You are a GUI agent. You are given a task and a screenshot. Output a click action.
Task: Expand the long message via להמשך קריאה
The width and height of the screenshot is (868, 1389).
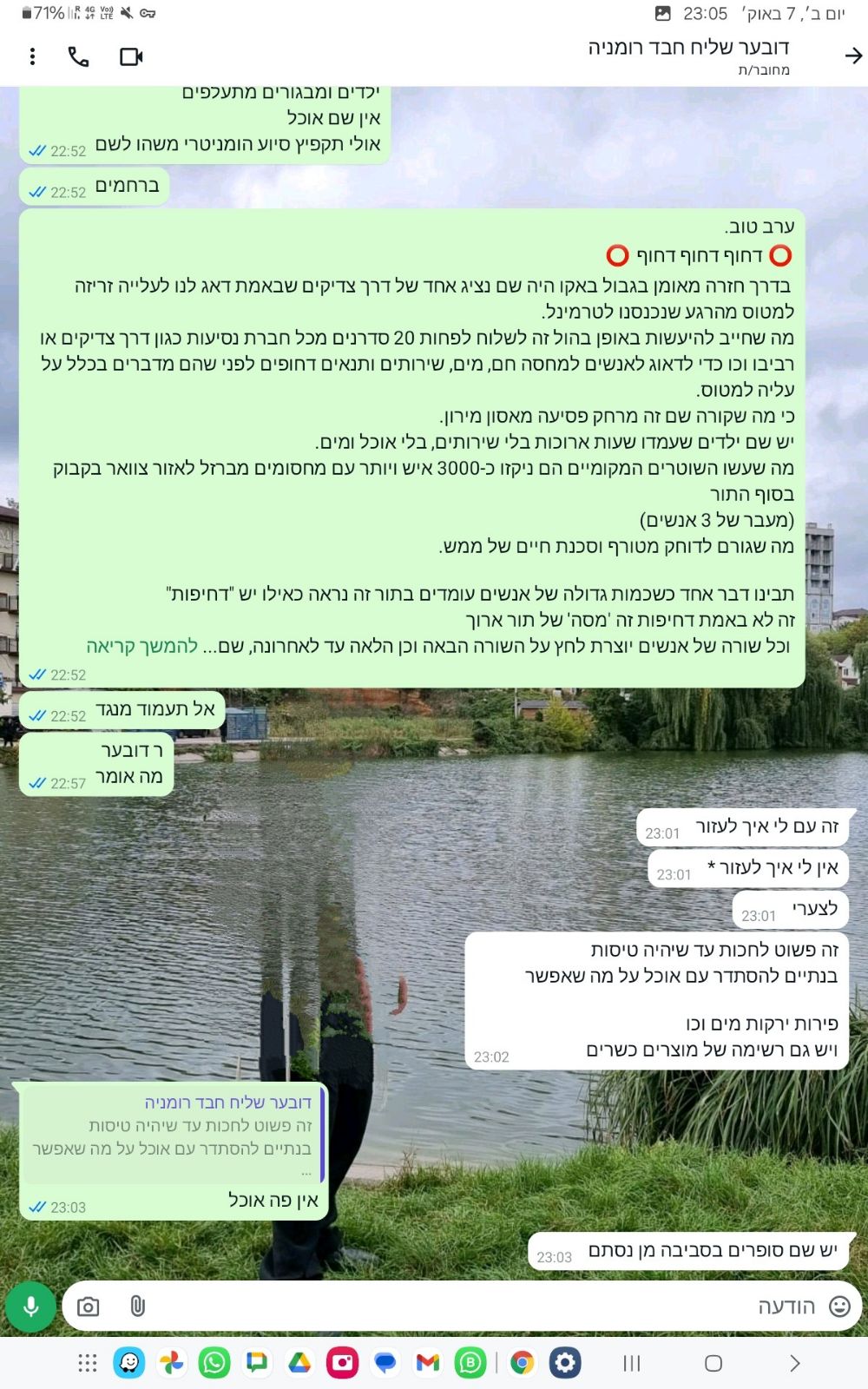142,646
